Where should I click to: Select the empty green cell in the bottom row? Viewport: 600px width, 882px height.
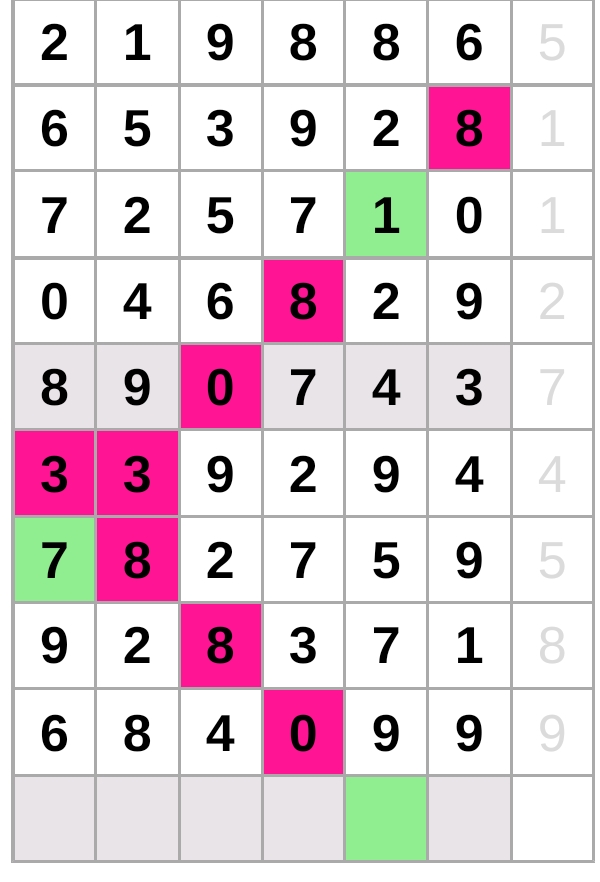click(386, 819)
